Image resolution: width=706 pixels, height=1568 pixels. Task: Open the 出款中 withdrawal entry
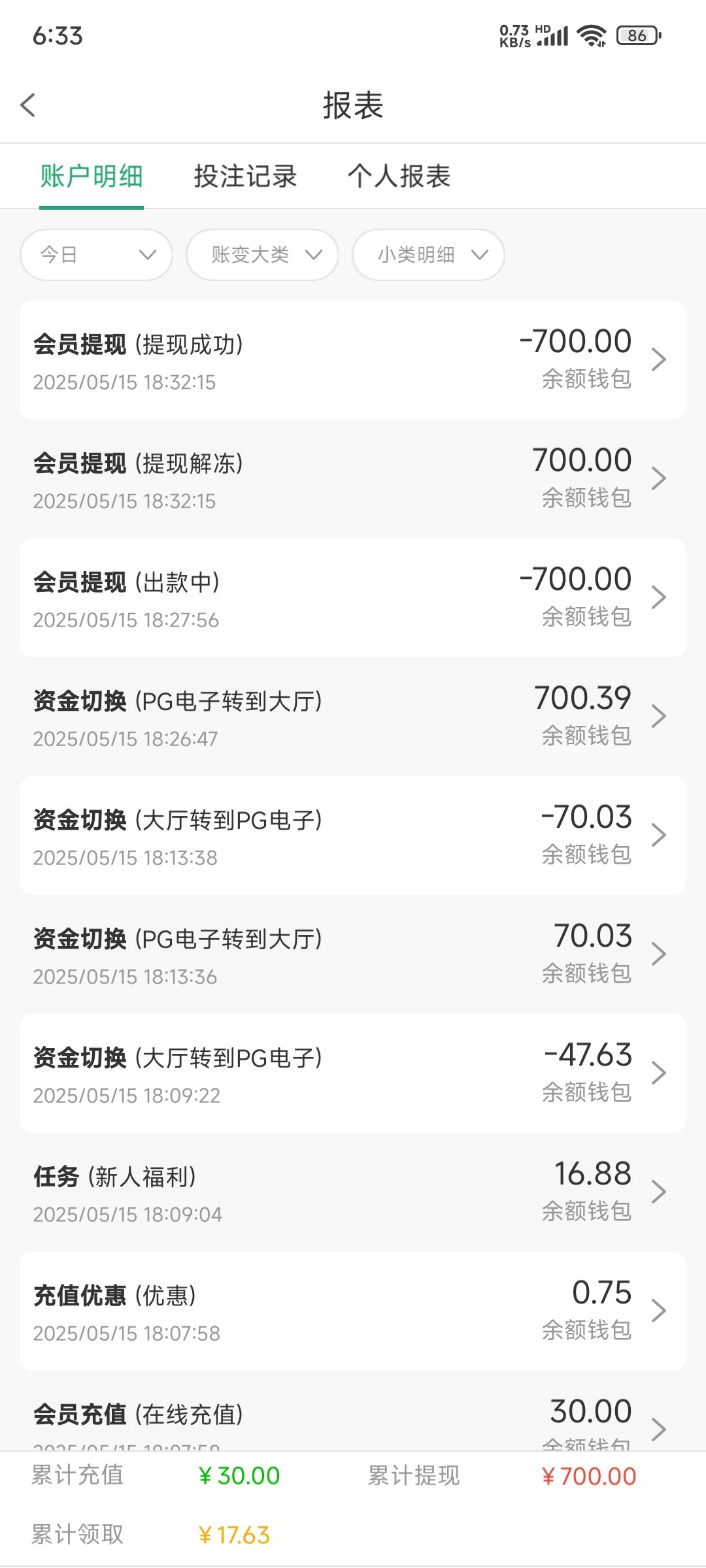(x=353, y=598)
